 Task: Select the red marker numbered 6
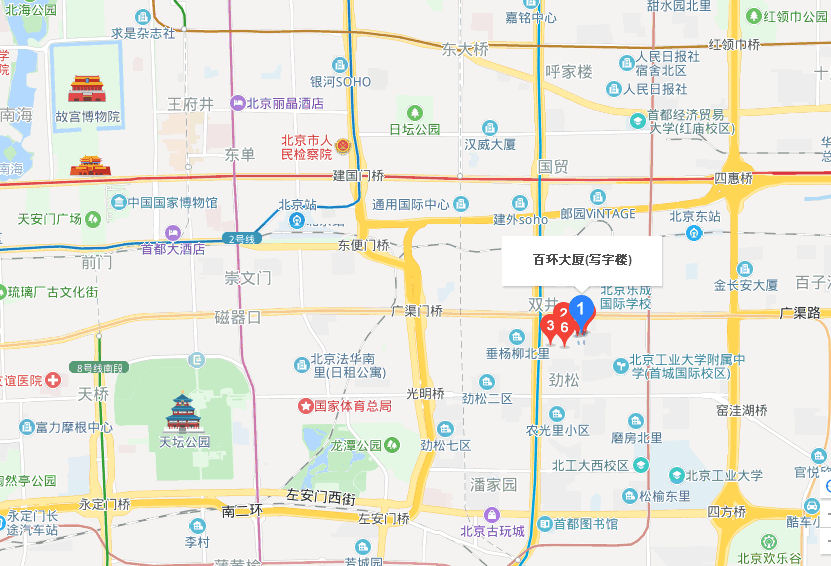coord(565,328)
